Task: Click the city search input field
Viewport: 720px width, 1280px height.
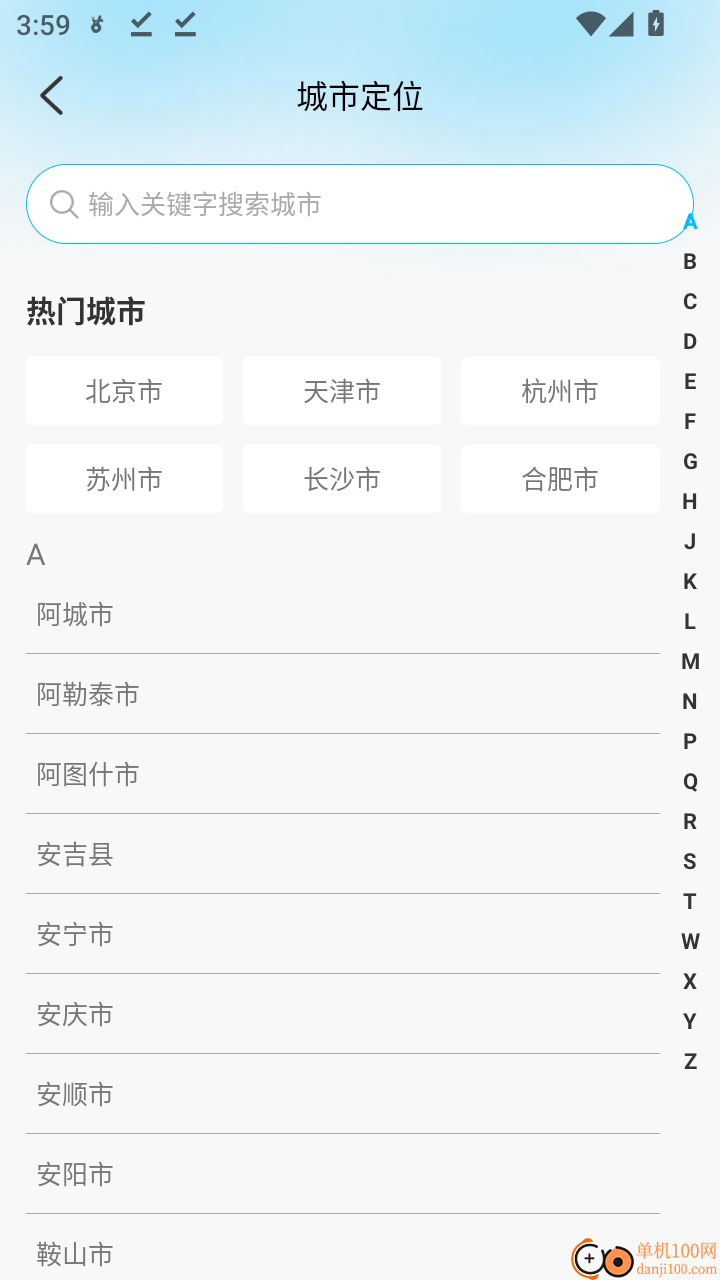Action: pos(360,204)
